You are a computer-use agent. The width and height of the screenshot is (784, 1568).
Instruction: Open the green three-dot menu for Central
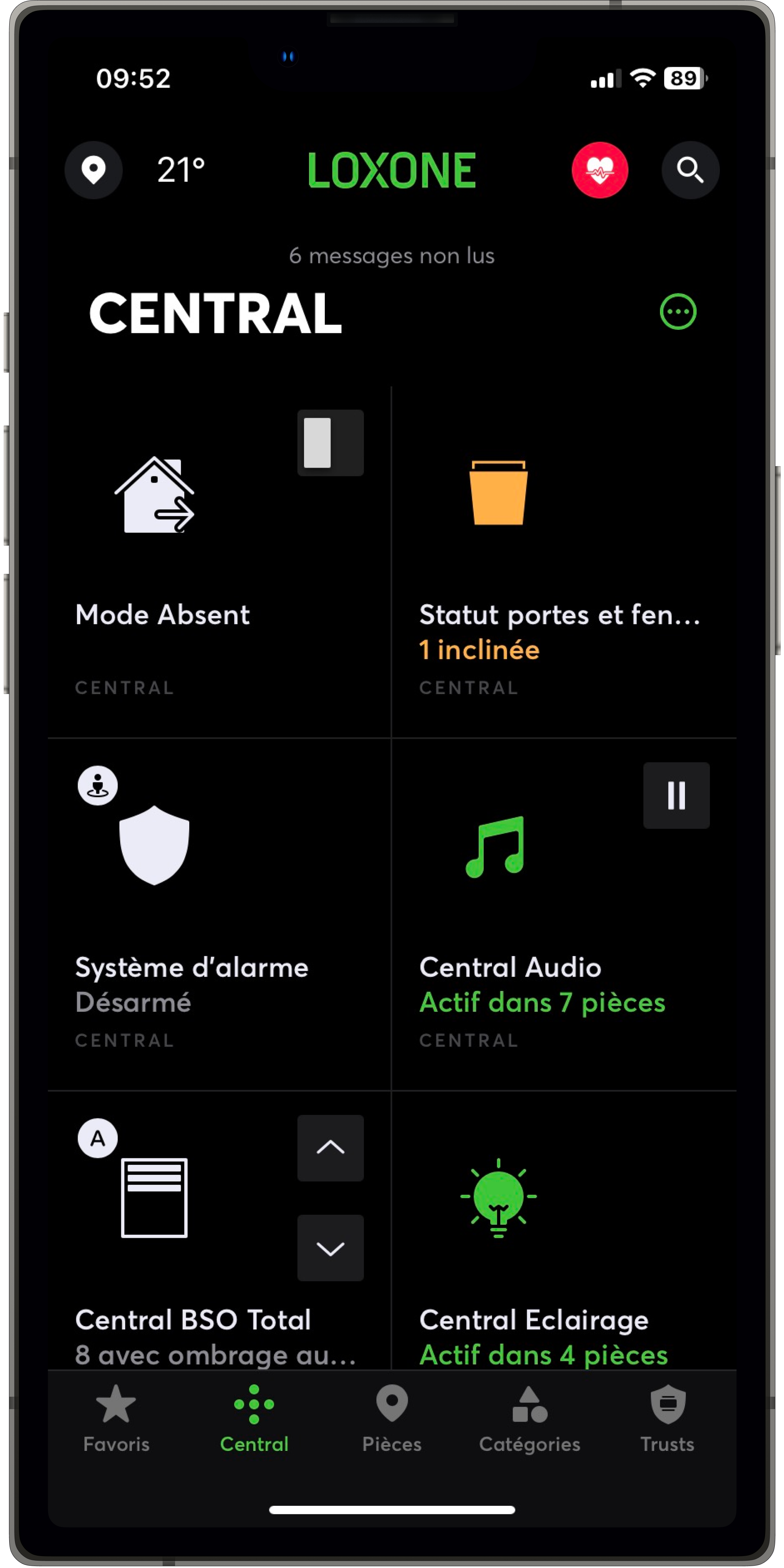pyautogui.click(x=678, y=312)
